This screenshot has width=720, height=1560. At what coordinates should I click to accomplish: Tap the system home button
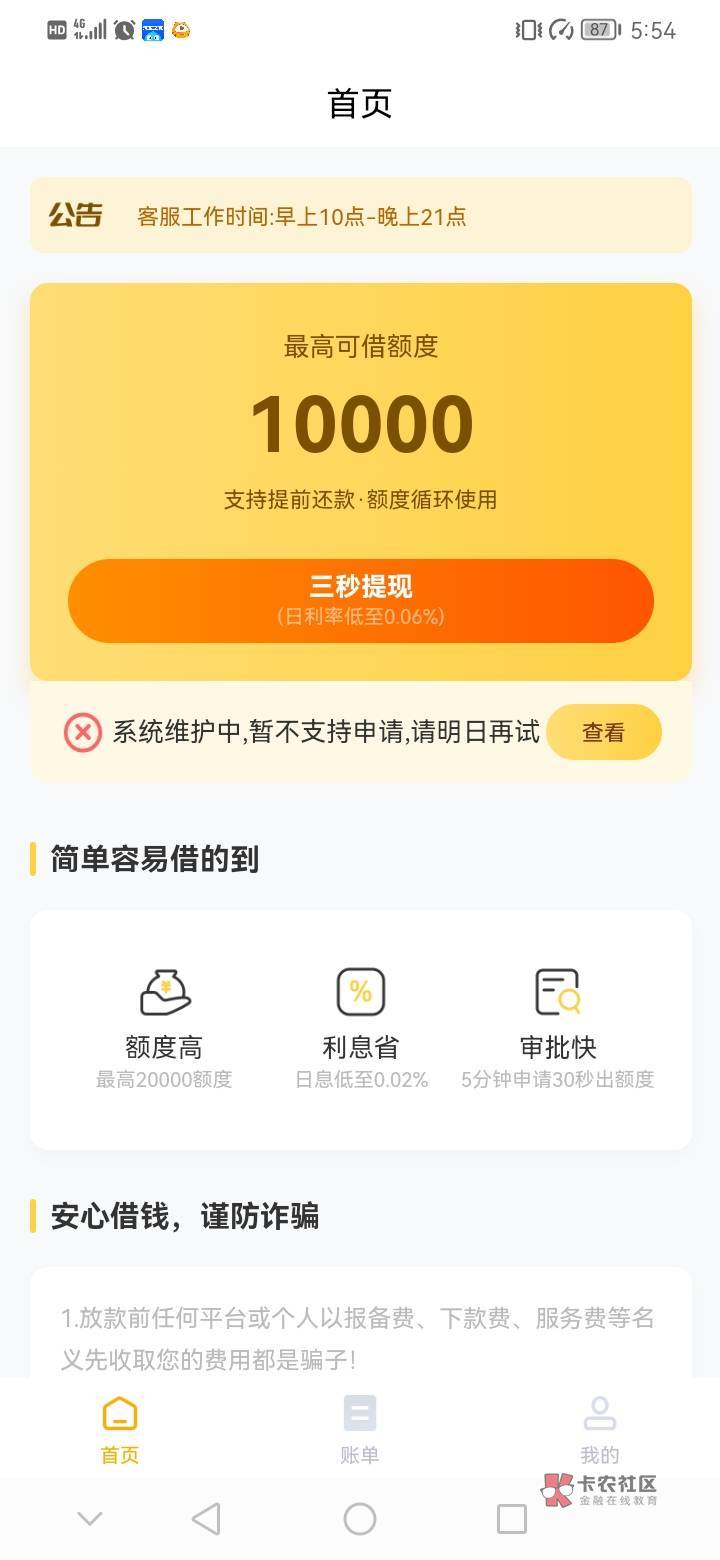(360, 1519)
